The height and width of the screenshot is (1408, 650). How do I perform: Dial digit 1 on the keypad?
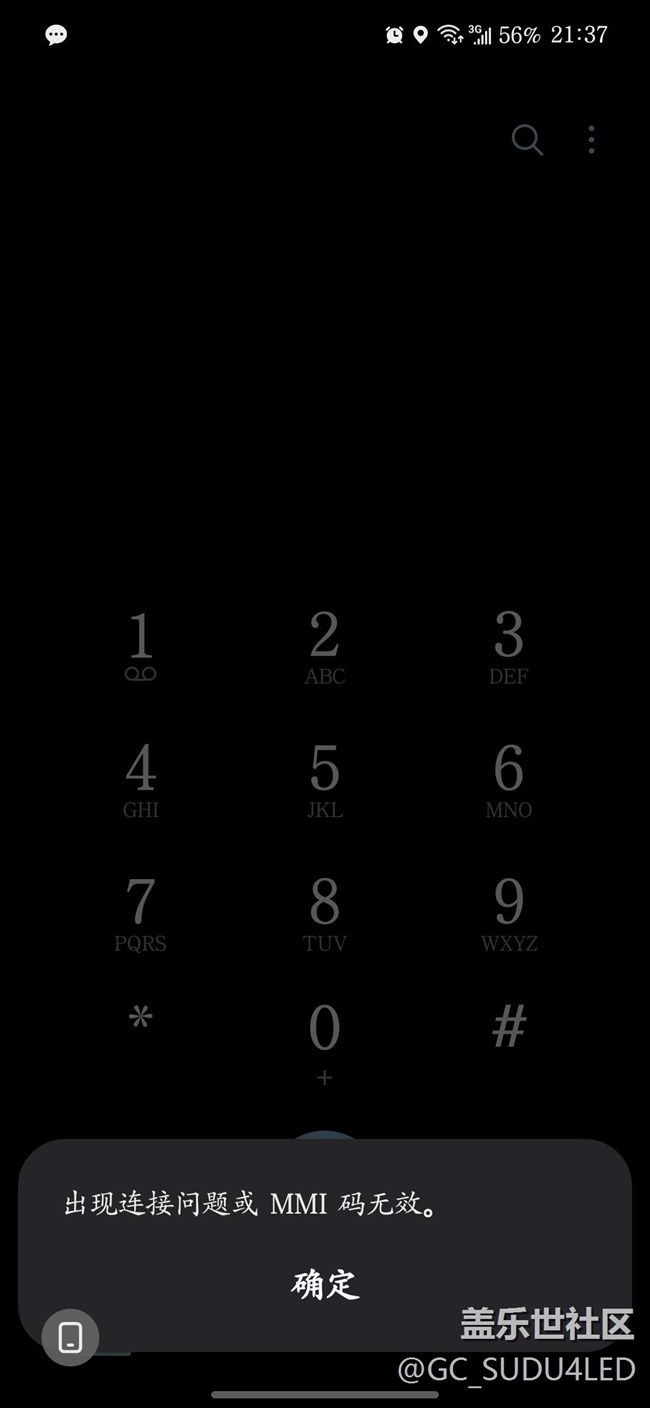[x=141, y=647]
